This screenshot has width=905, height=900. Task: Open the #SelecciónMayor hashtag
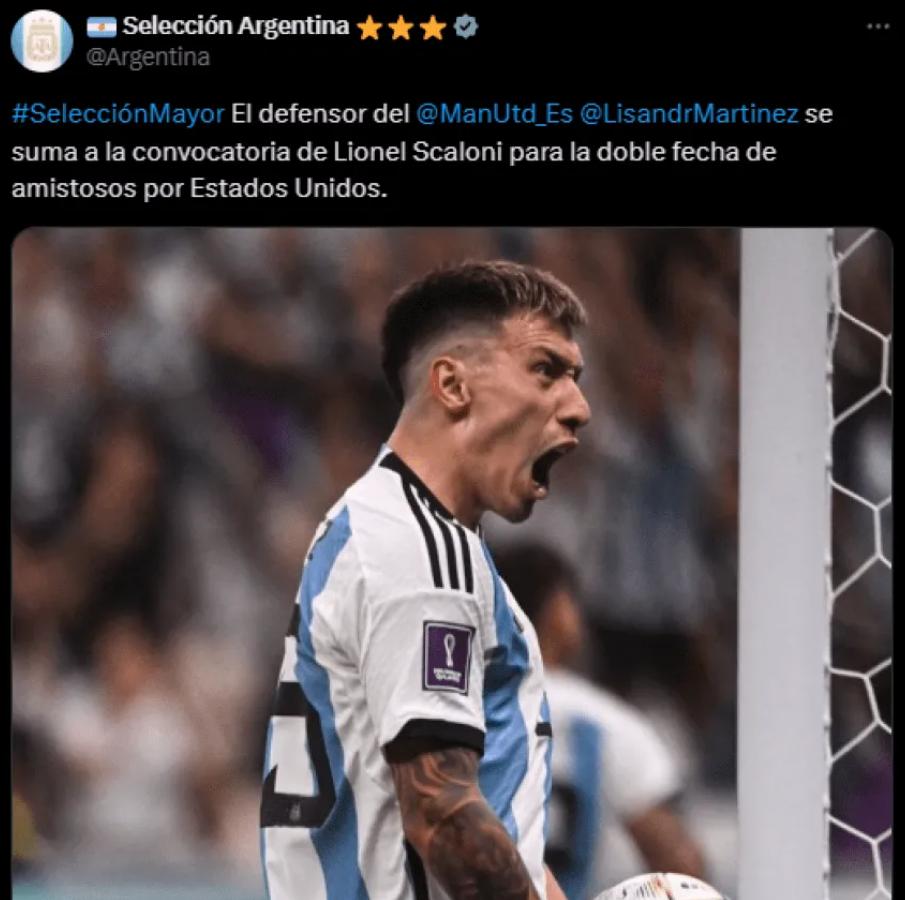pyautogui.click(x=118, y=114)
